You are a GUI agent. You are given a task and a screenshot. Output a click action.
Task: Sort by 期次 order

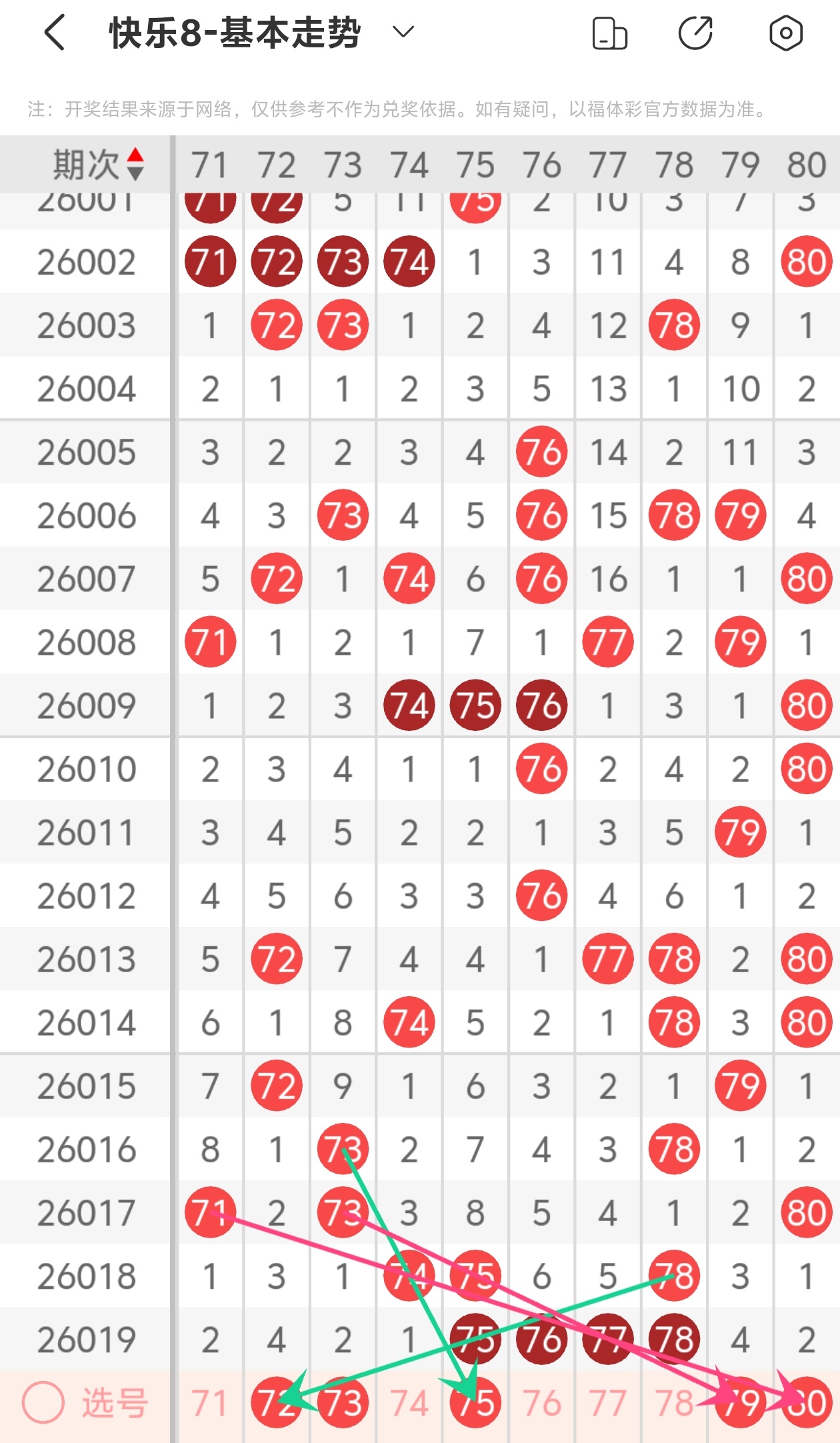[x=135, y=165]
